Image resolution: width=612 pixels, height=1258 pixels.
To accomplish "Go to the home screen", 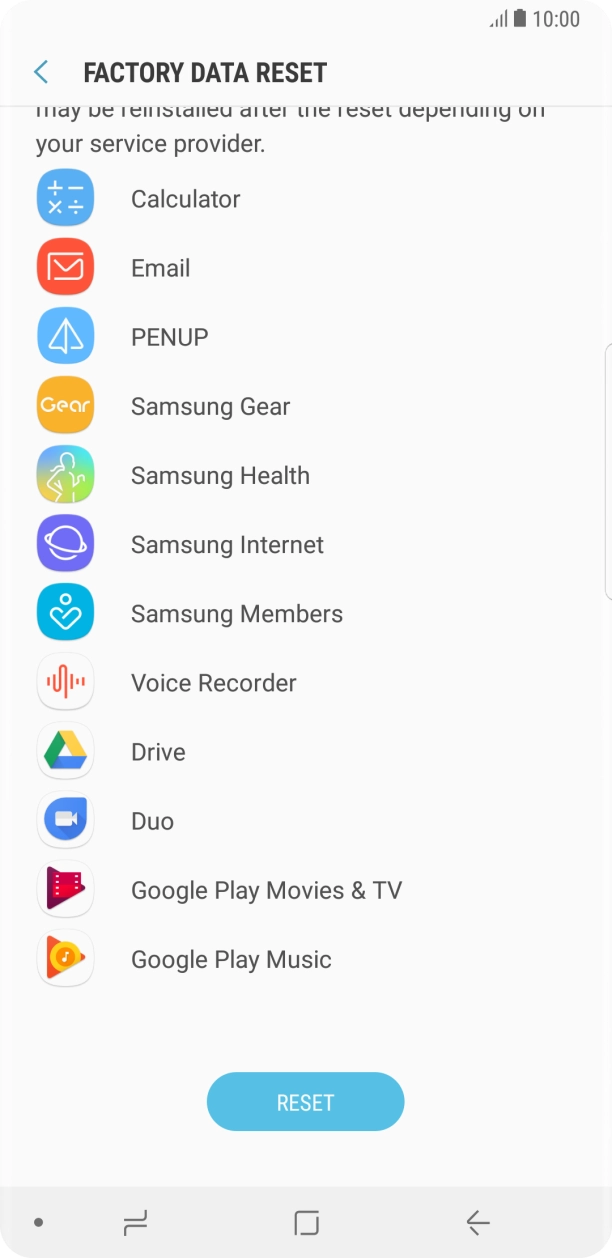I will [x=306, y=1222].
